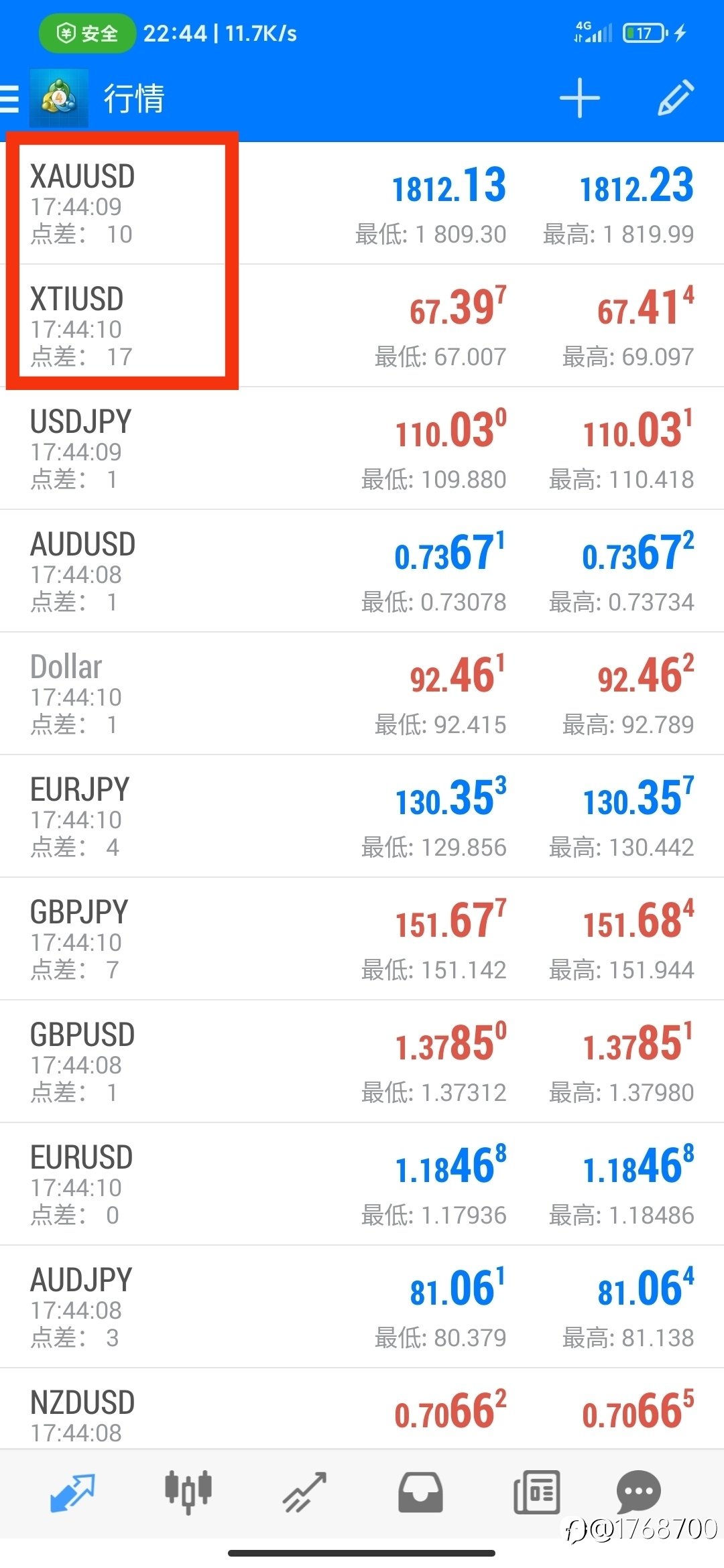
Task: Add a new symbol with plus icon
Action: [x=579, y=98]
